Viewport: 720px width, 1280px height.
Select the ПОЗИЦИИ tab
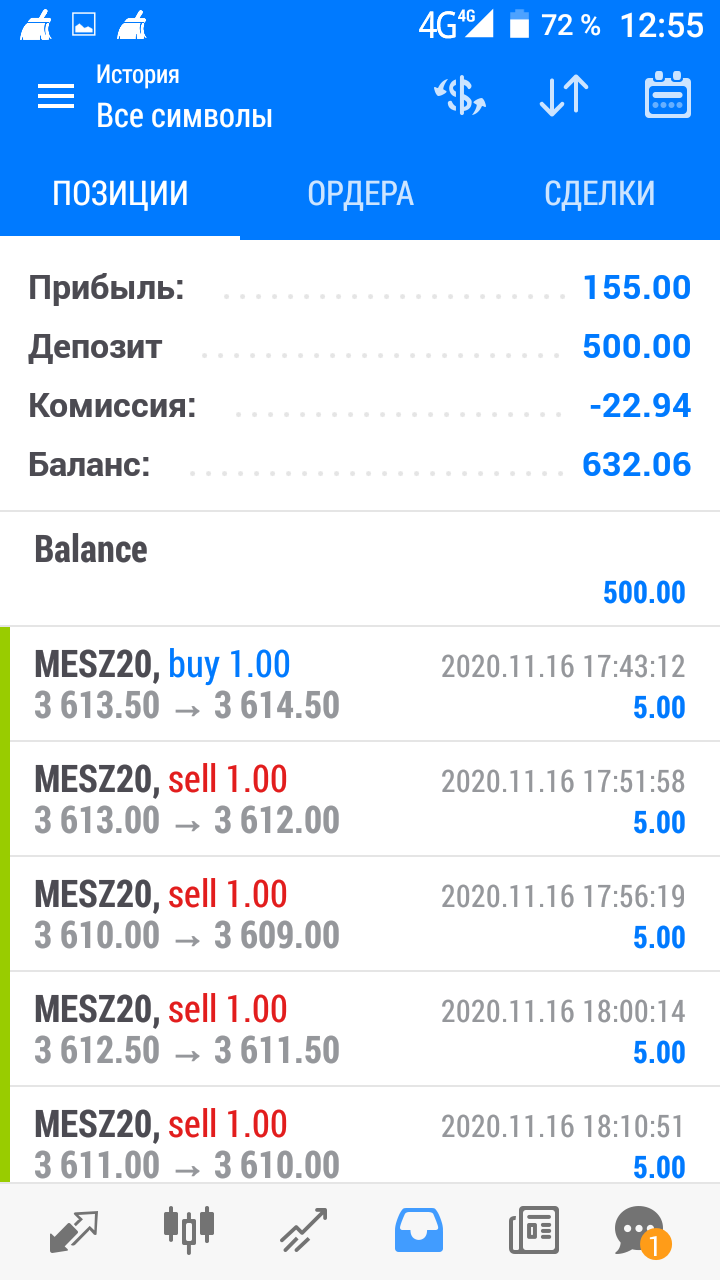point(120,193)
